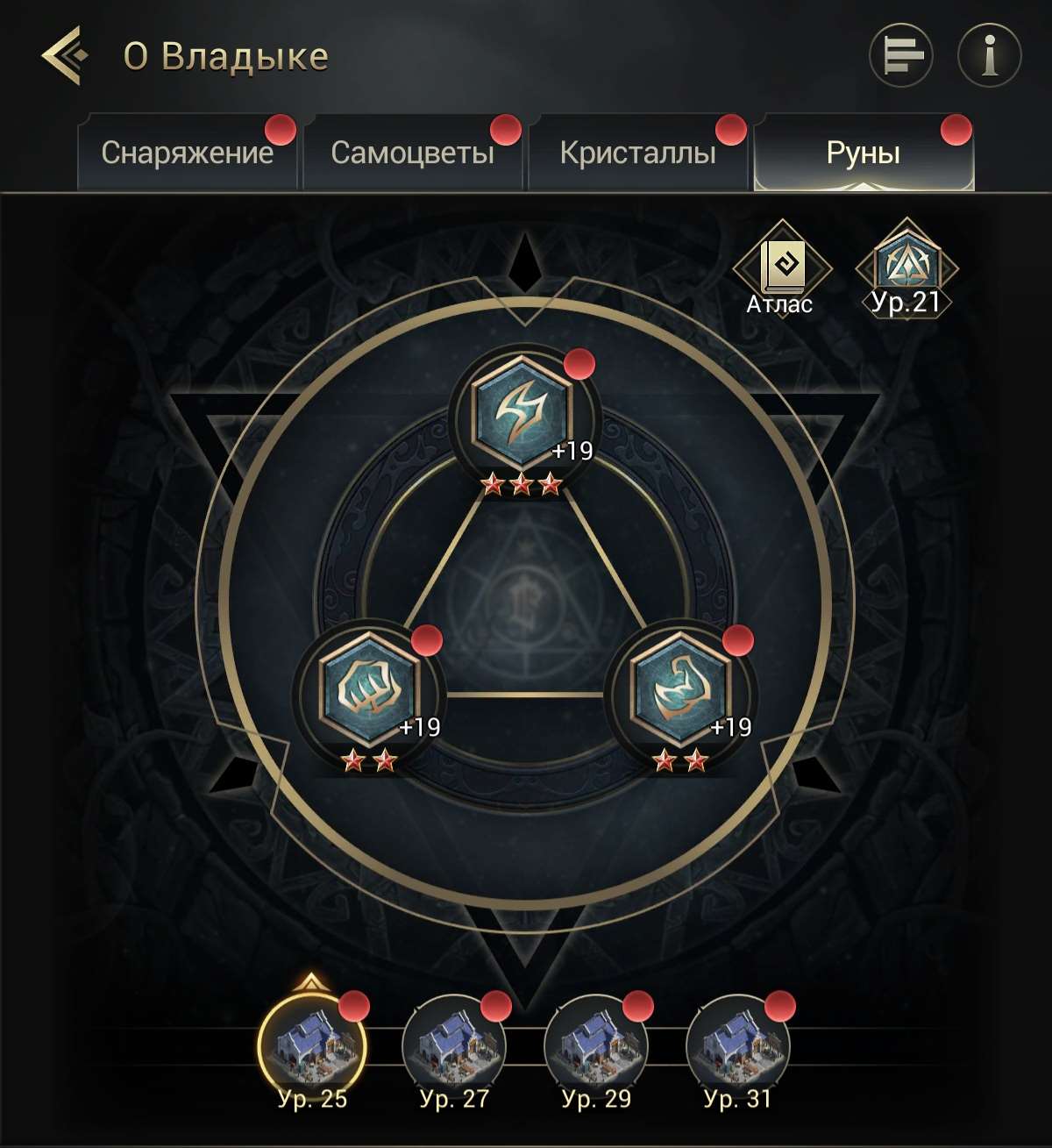Image resolution: width=1052 pixels, height=1148 pixels.
Task: Go back from О Владыке screen
Action: click(63, 56)
